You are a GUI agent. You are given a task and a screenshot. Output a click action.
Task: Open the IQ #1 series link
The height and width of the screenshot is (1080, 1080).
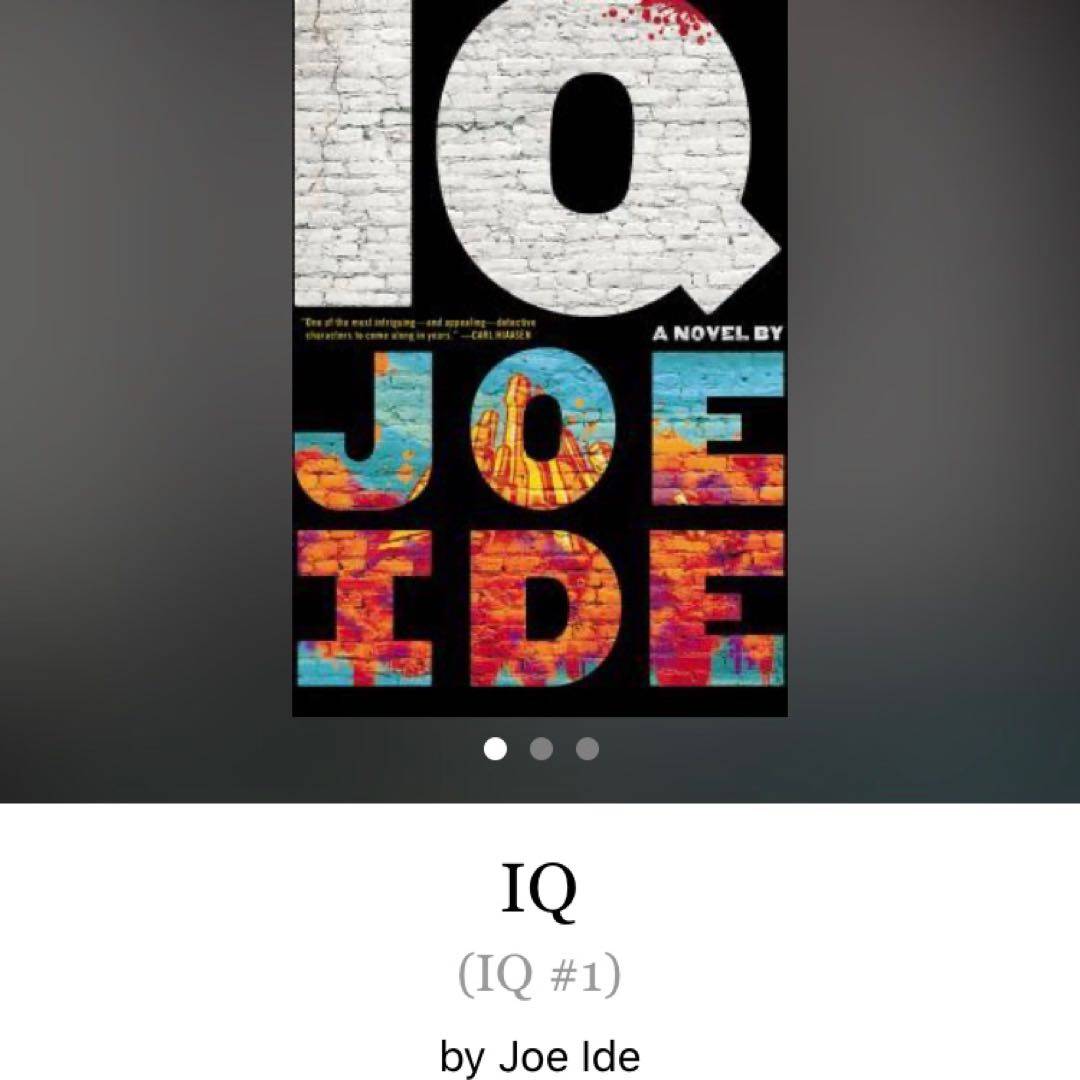[540, 974]
